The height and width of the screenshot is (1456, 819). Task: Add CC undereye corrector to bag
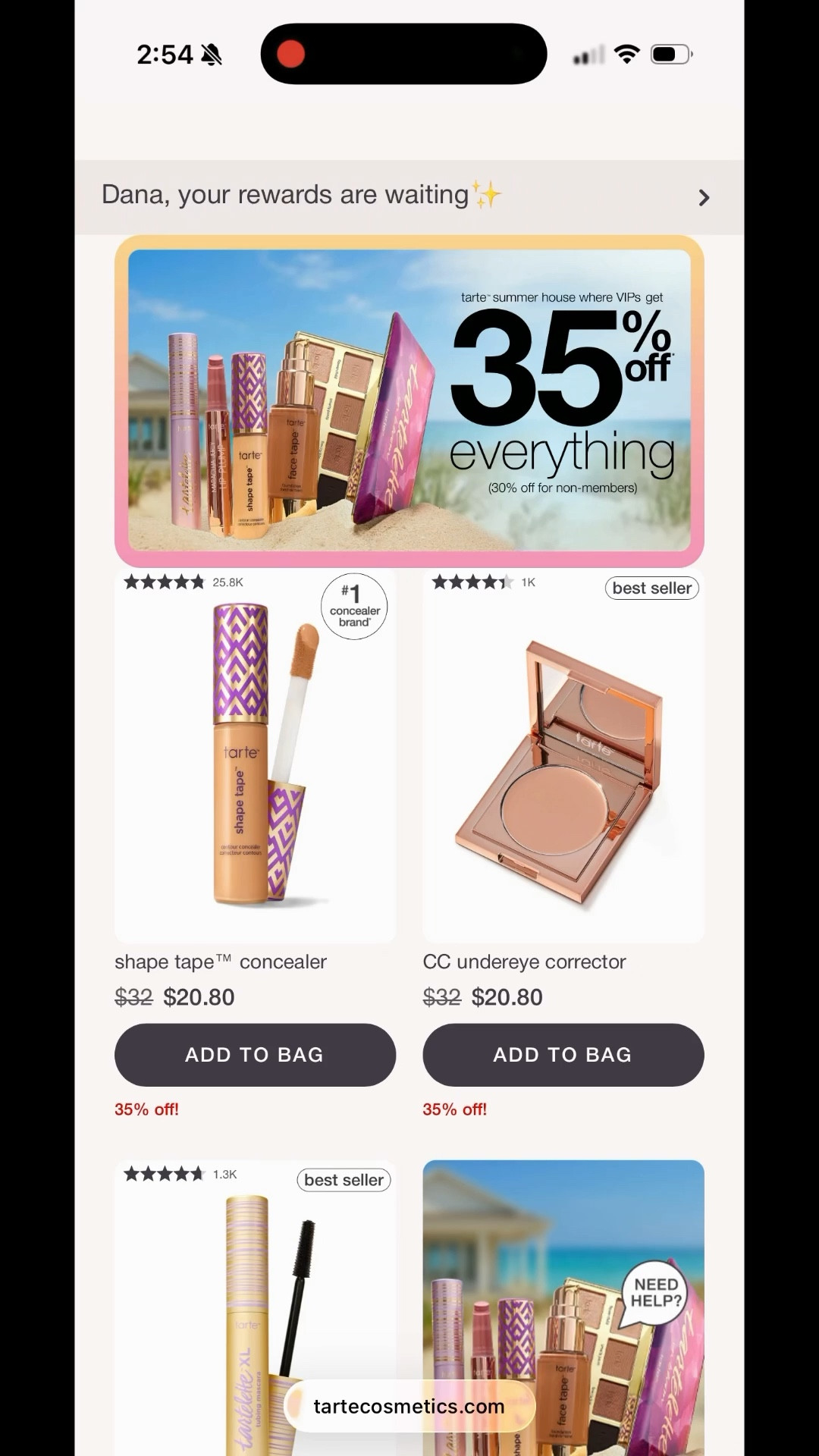point(563,1055)
